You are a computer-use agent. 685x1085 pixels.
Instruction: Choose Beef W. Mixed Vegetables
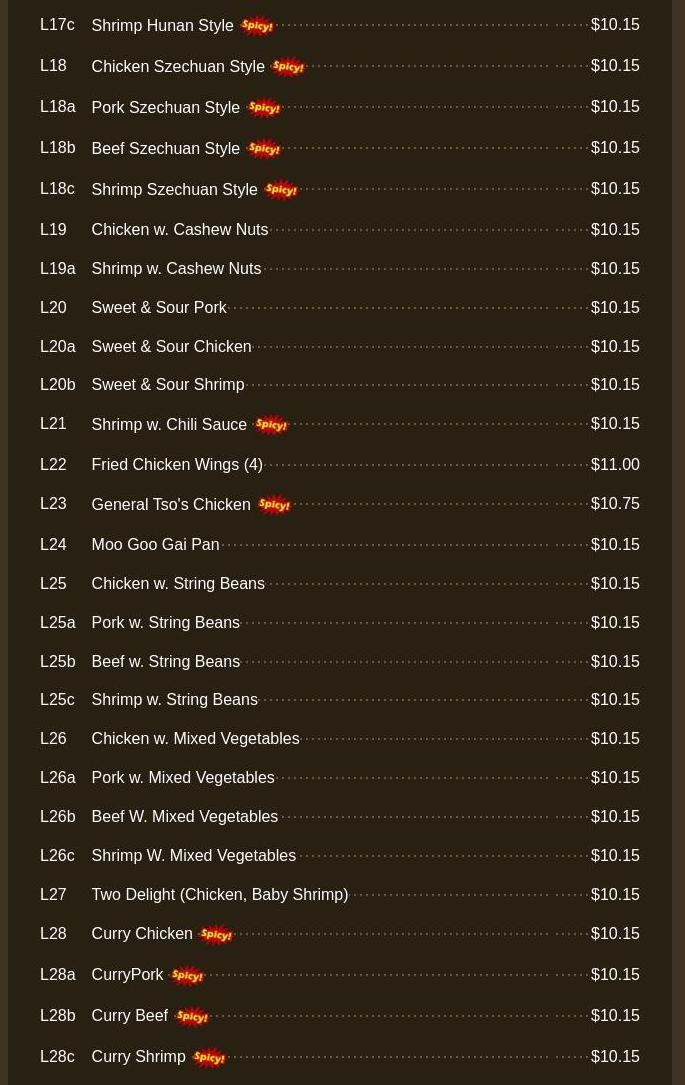[x=184, y=817]
